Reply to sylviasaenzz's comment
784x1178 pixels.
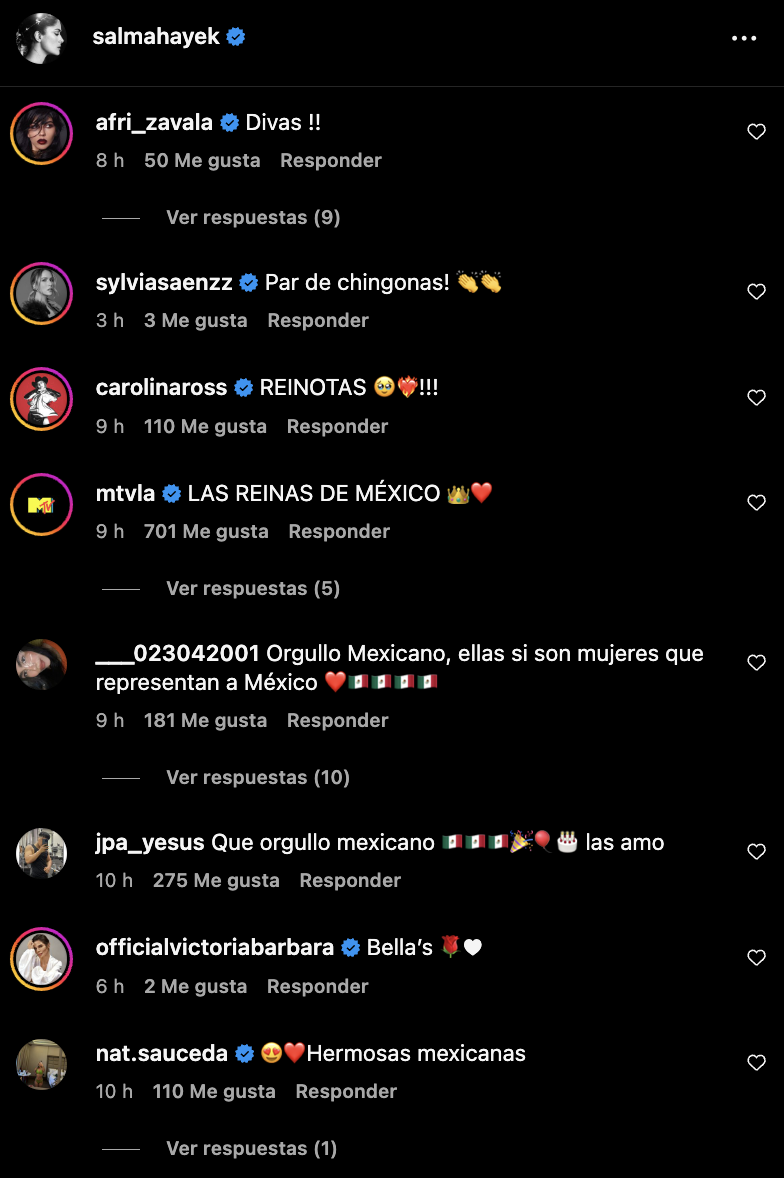318,320
